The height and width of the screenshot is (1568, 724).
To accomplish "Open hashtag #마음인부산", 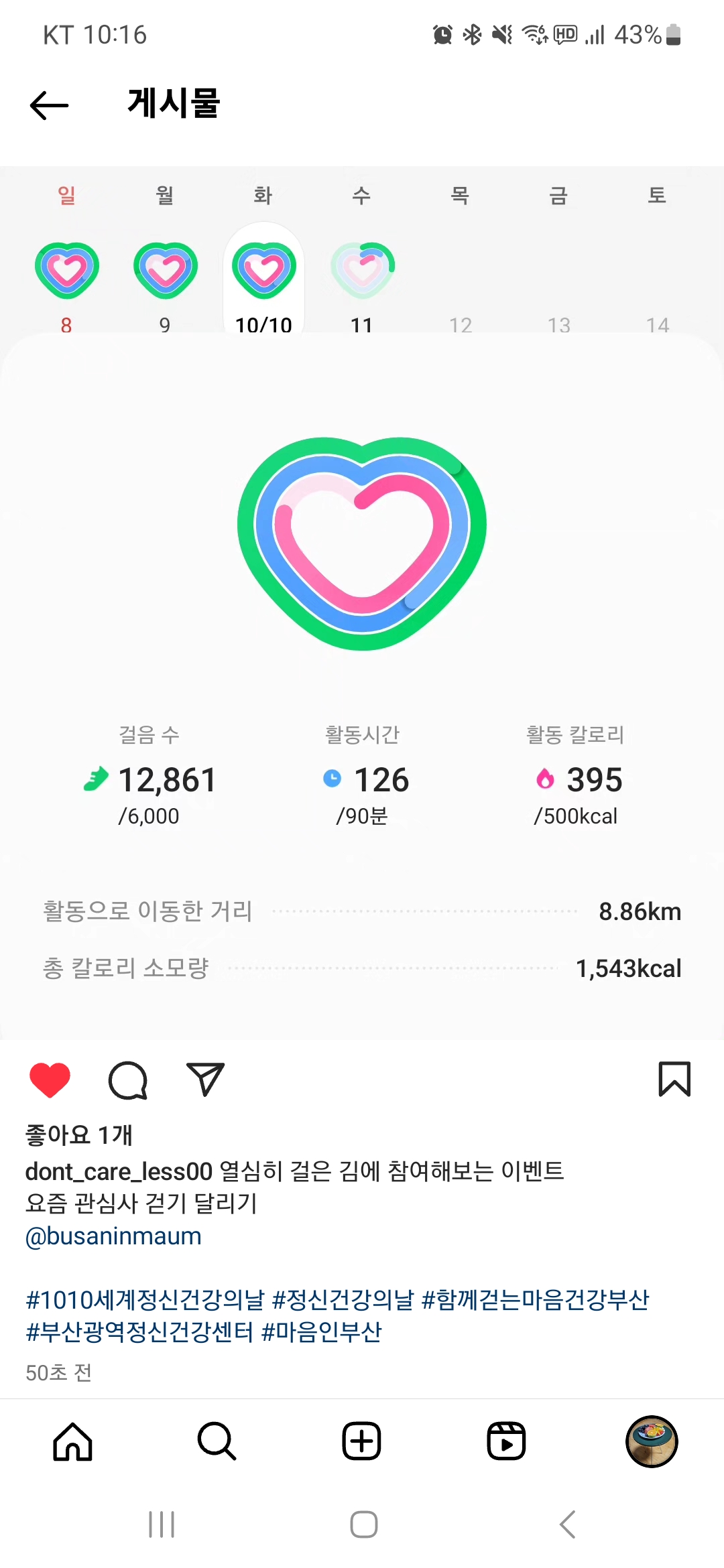I will click(x=321, y=1331).
